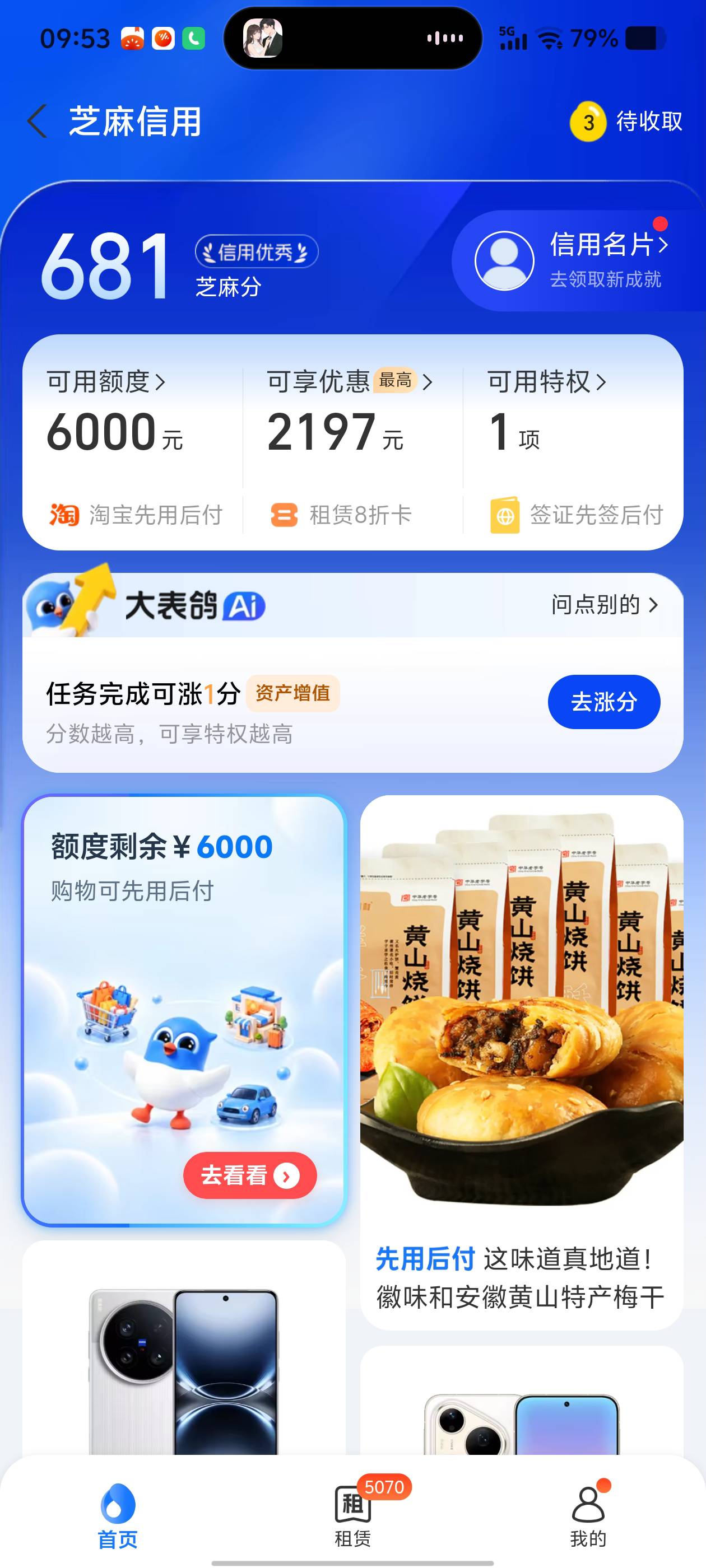
Task: Open the silver camera phone product card
Action: (x=184, y=1348)
